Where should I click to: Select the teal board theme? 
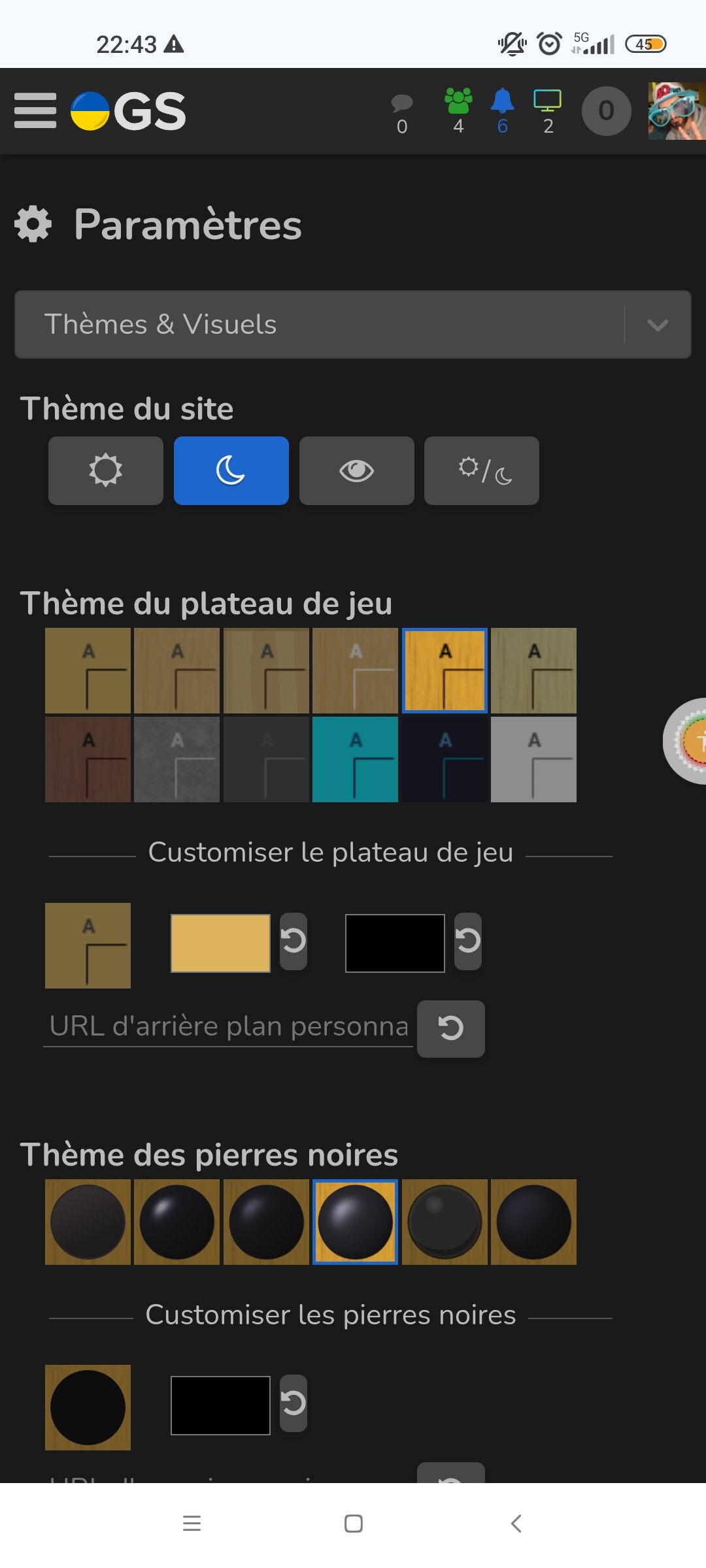[x=355, y=759]
